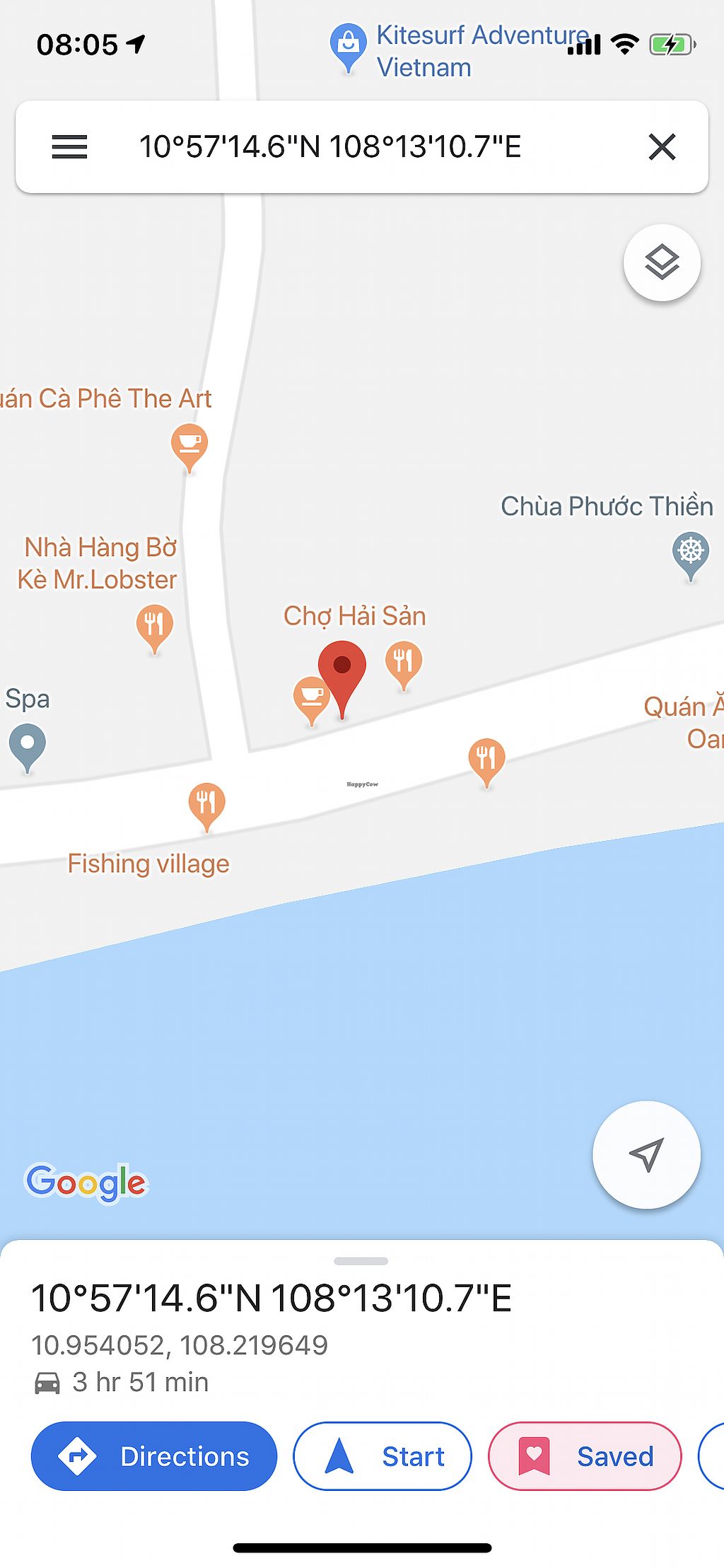Open Quán Cà Phê The Art marker
Viewport: 724px width, 1568px height.
[x=189, y=445]
